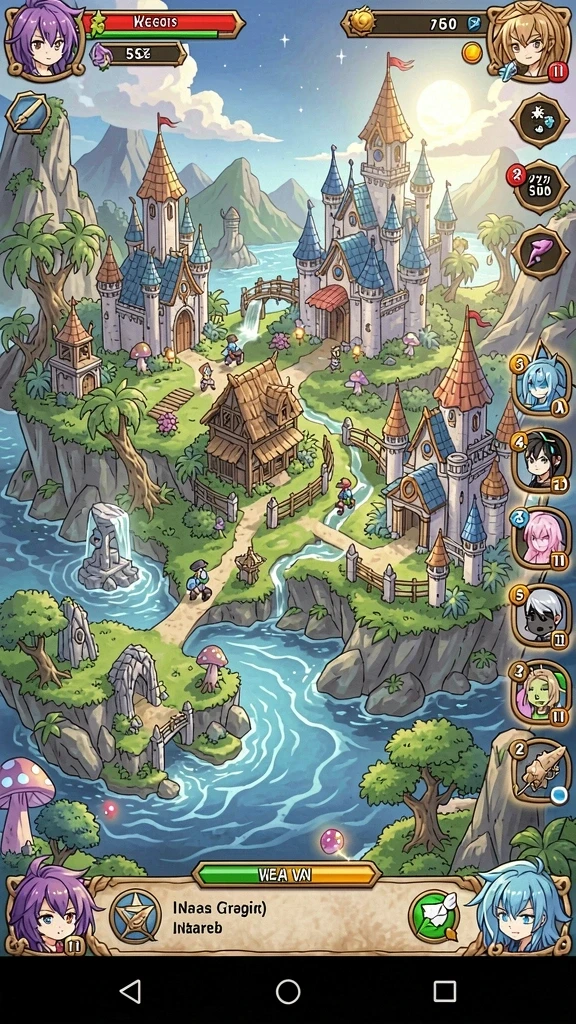Open the sparkle gems hexagon button
This screenshot has width=576, height=1024.
pyautogui.click(x=539, y=120)
